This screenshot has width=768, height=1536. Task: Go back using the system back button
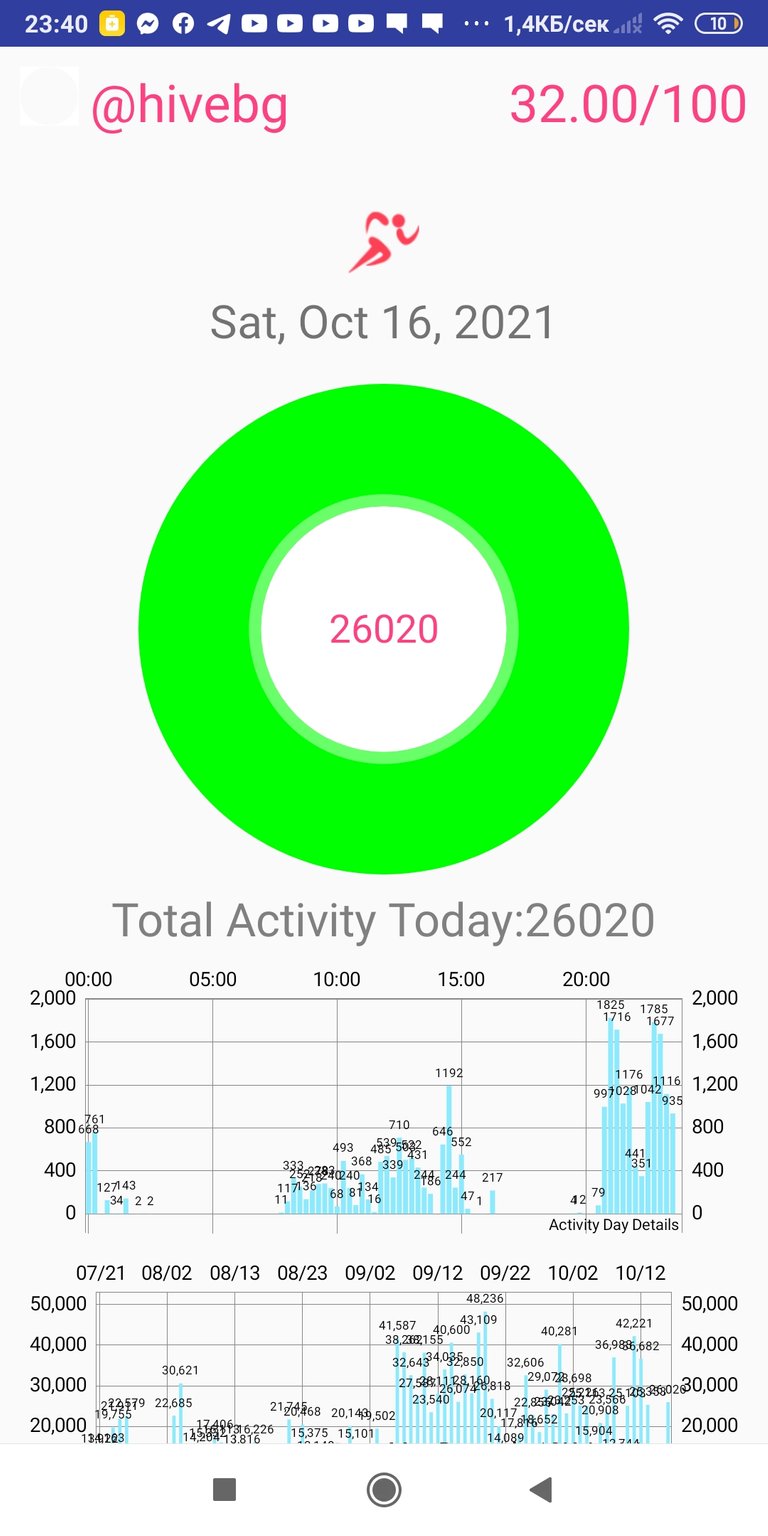coord(541,1490)
